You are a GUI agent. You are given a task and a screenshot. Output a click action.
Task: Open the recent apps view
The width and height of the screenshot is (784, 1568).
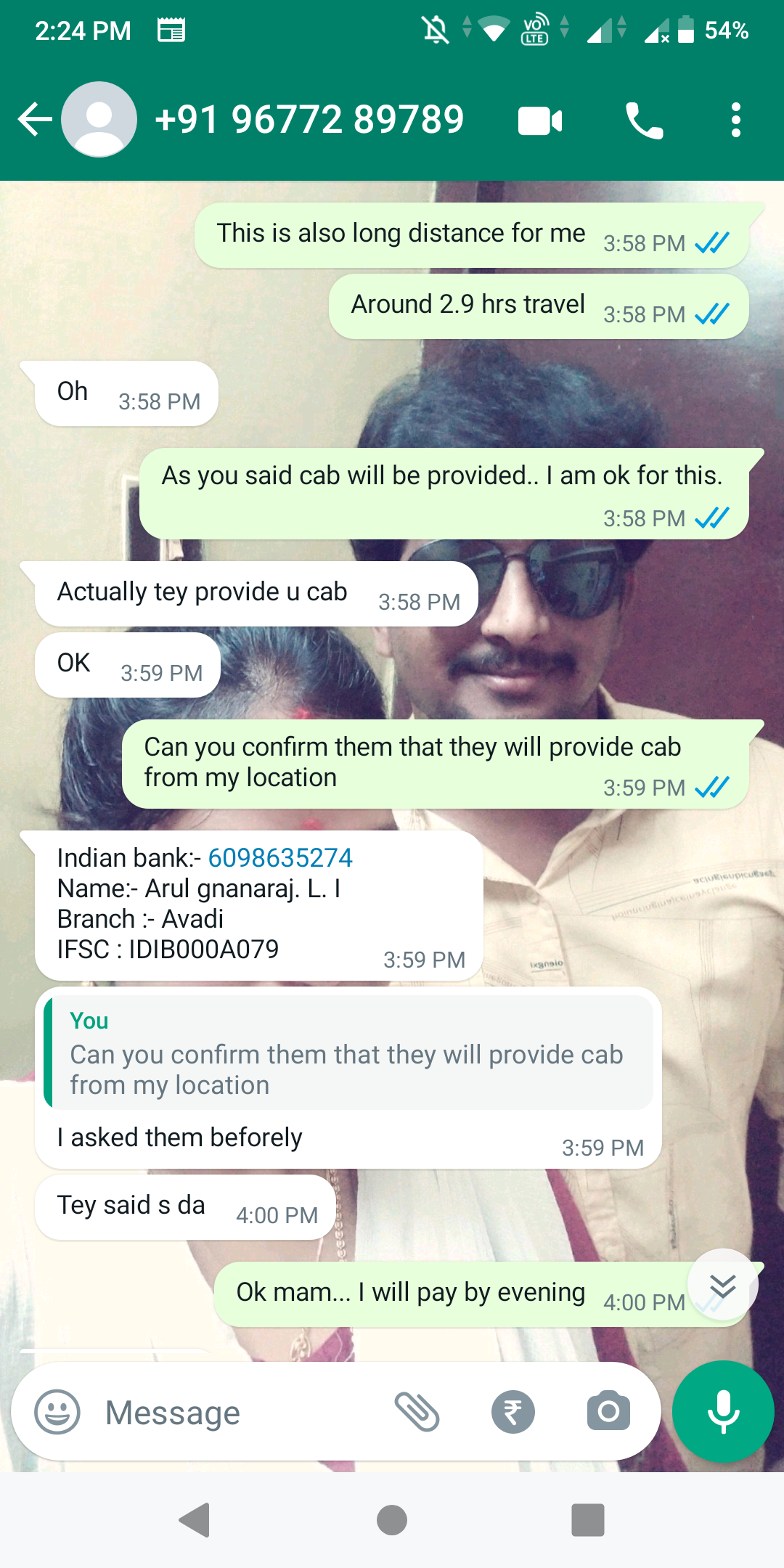point(588,1520)
